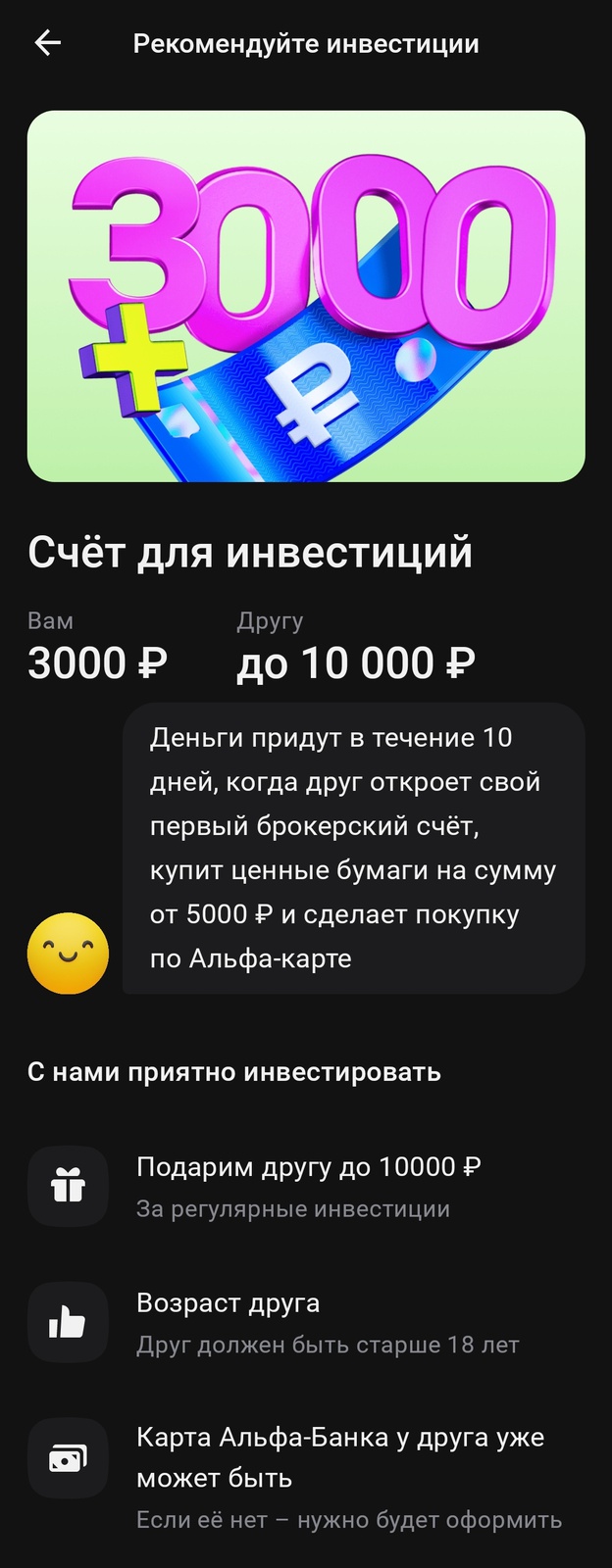Go back from the Рекомендуйте инвестиции page
This screenshot has height=1568, width=612.
tap(47, 43)
